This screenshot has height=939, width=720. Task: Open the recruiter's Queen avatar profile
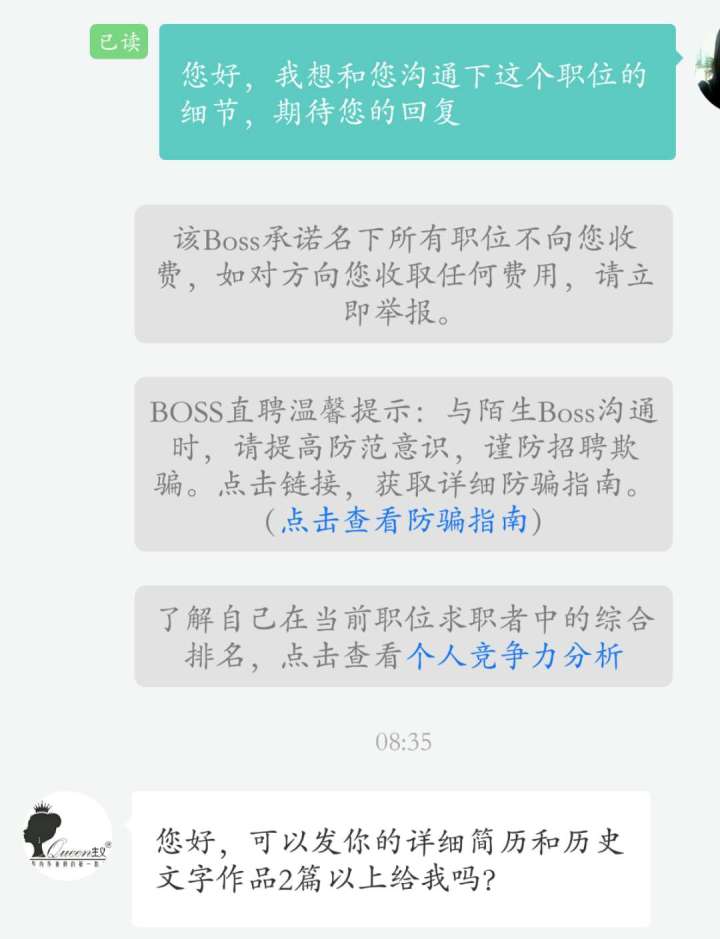(x=67, y=836)
